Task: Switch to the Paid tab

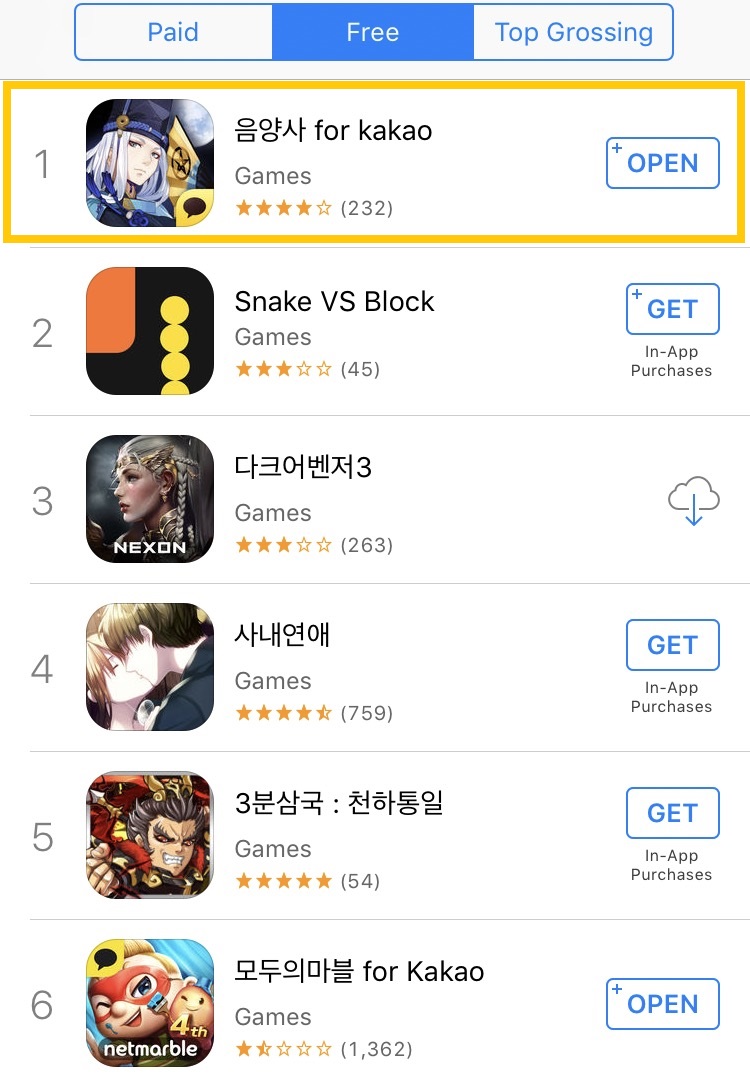Action: click(x=173, y=32)
